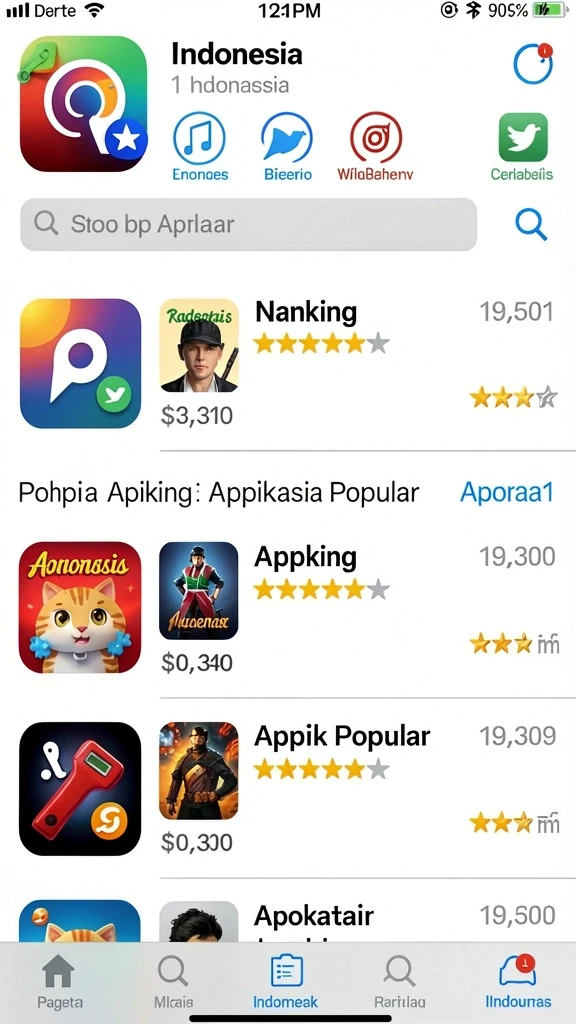576x1024 pixels.
Task: Open the red tool app tile
Action: [x=80, y=788]
